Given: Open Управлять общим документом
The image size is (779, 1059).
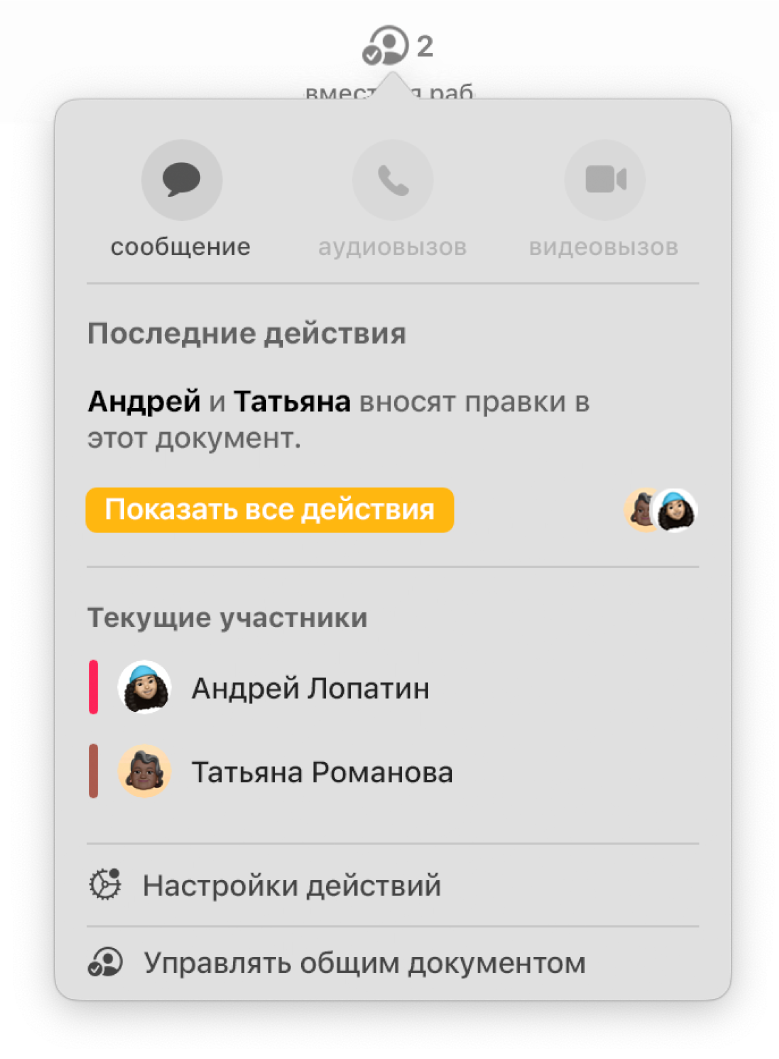Looking at the screenshot, I should (x=364, y=963).
